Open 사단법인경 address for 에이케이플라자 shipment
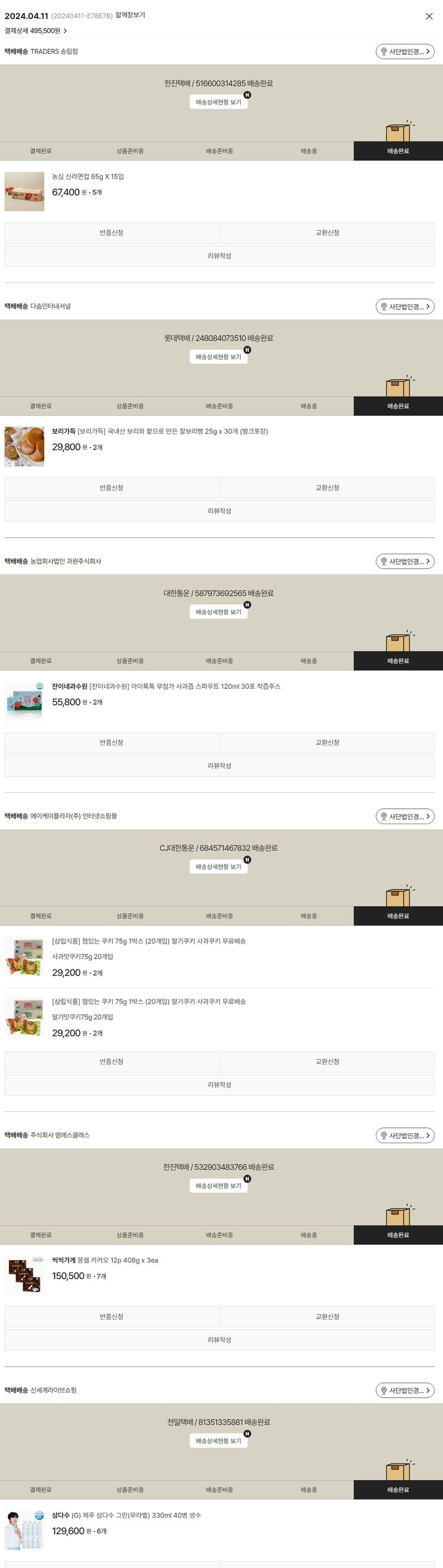This screenshot has width=443, height=1568. (405, 816)
